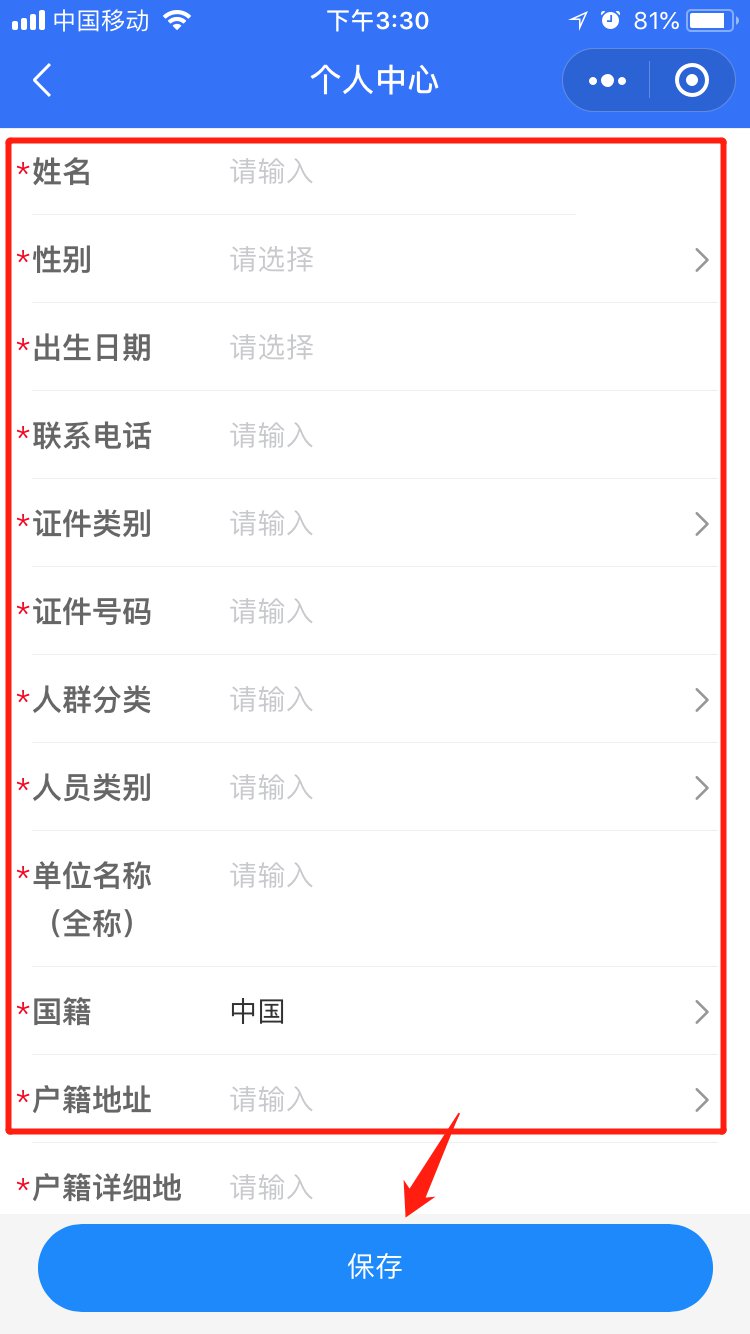Open the mini program more-options menu
This screenshot has width=750, height=1334.
click(x=607, y=80)
